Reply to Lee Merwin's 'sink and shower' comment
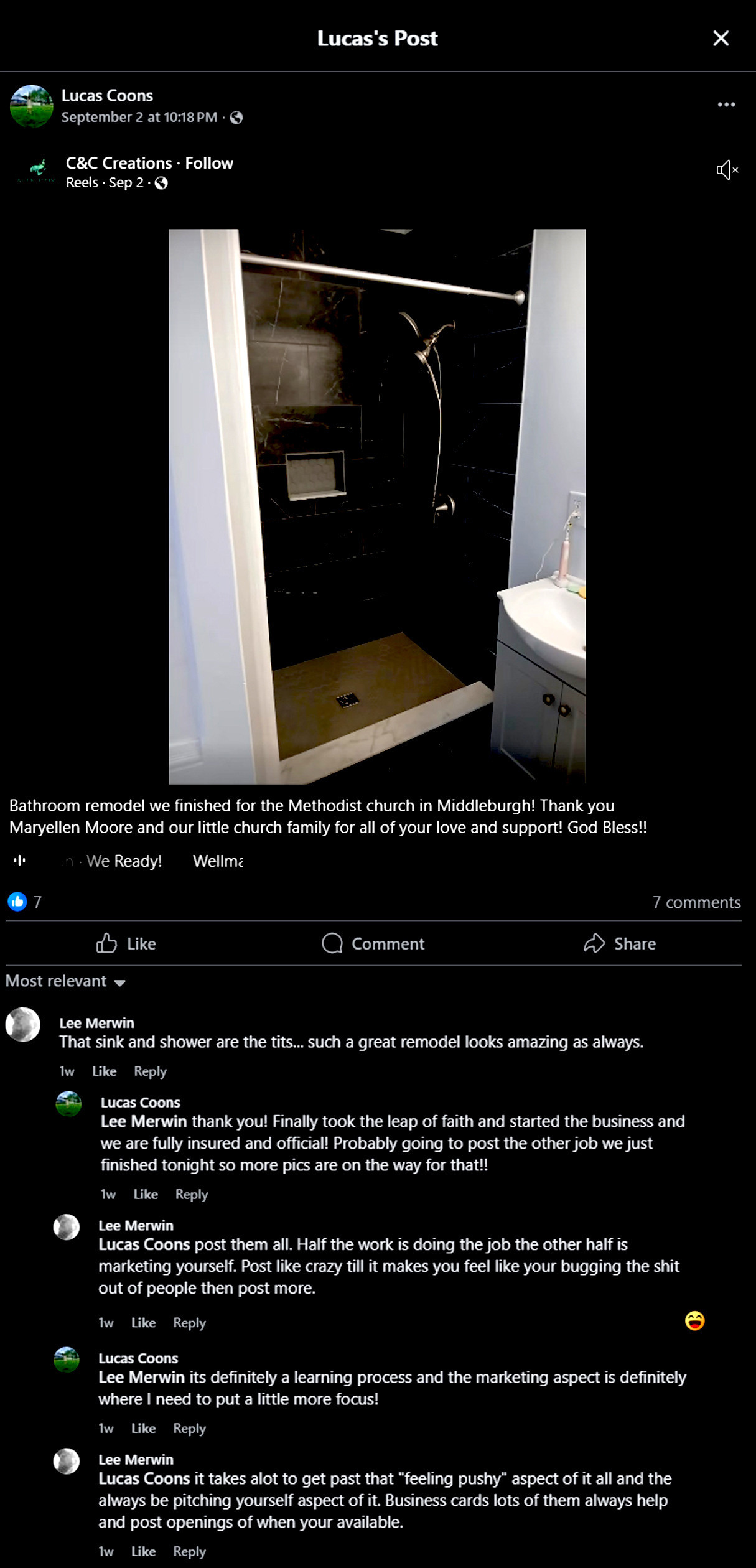Image resolution: width=756 pixels, height=1568 pixels. click(x=150, y=1071)
